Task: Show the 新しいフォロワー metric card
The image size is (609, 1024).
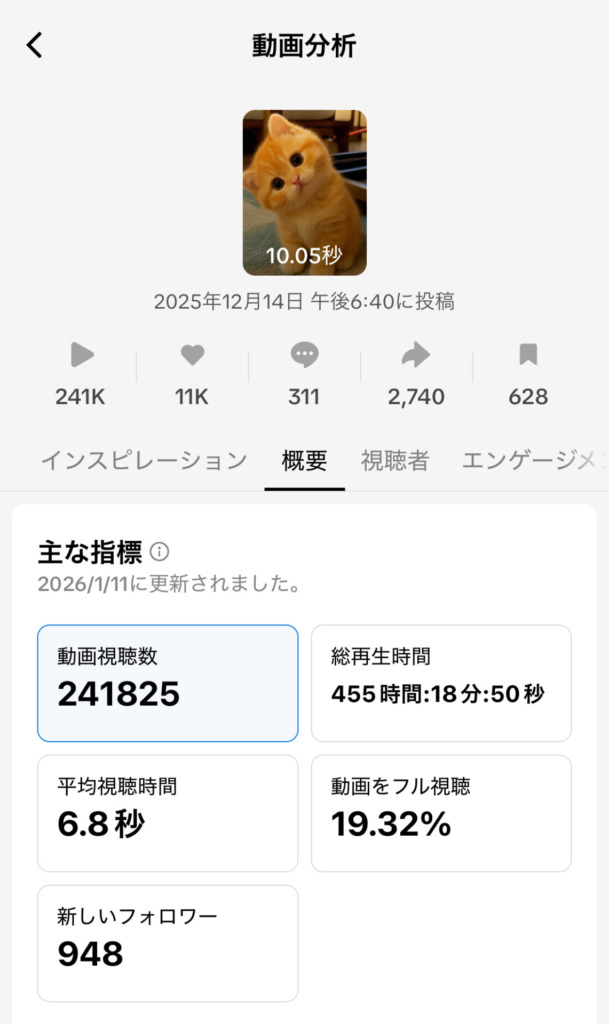Action: (168, 943)
